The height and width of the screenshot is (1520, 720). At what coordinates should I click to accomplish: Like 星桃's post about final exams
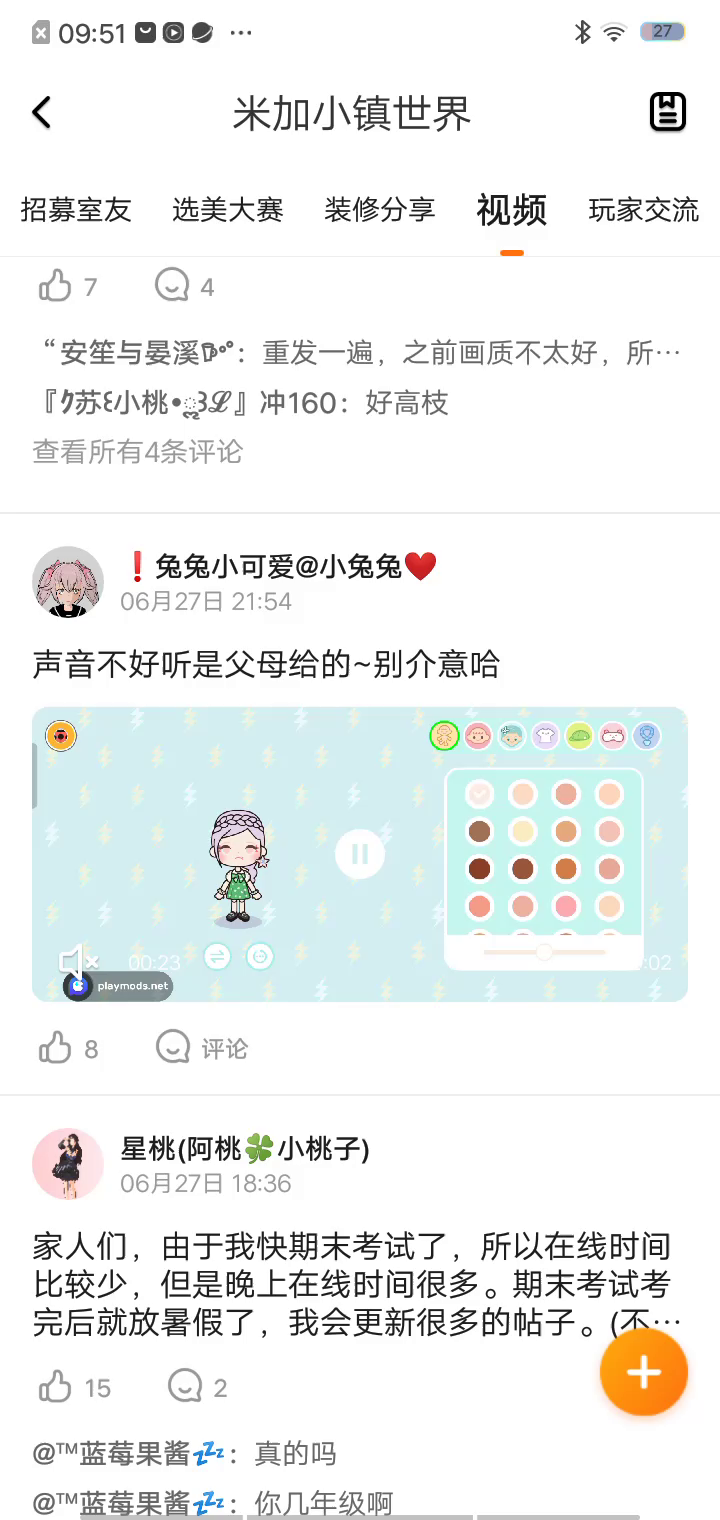pyautogui.click(x=57, y=1387)
